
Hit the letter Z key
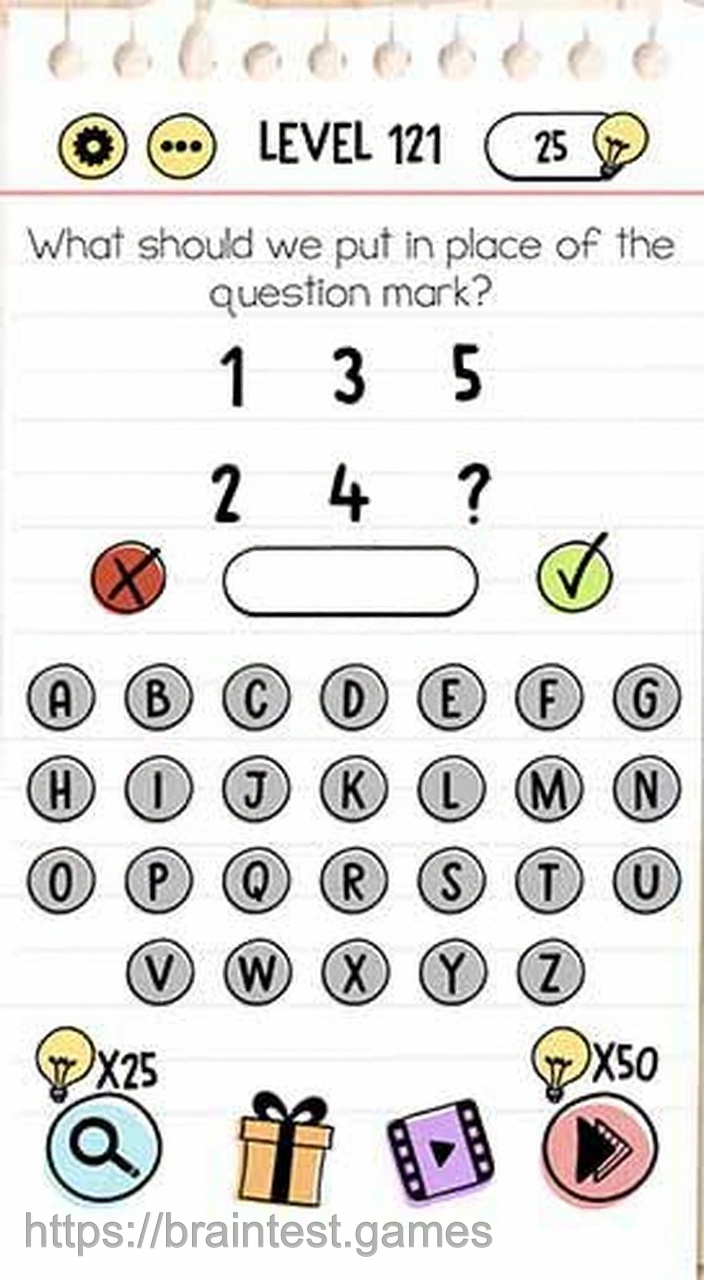[549, 972]
